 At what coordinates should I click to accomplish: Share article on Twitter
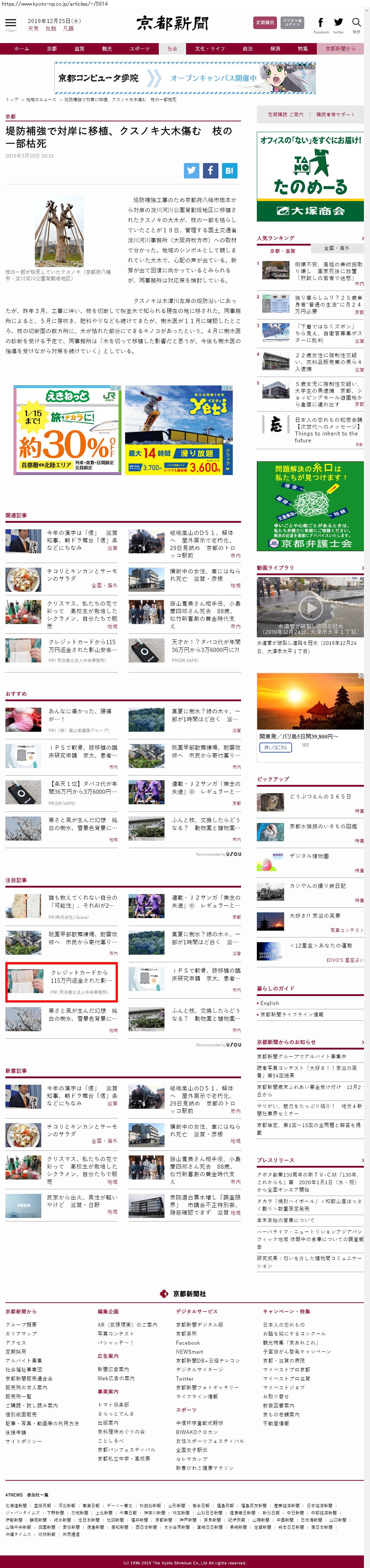(192, 171)
